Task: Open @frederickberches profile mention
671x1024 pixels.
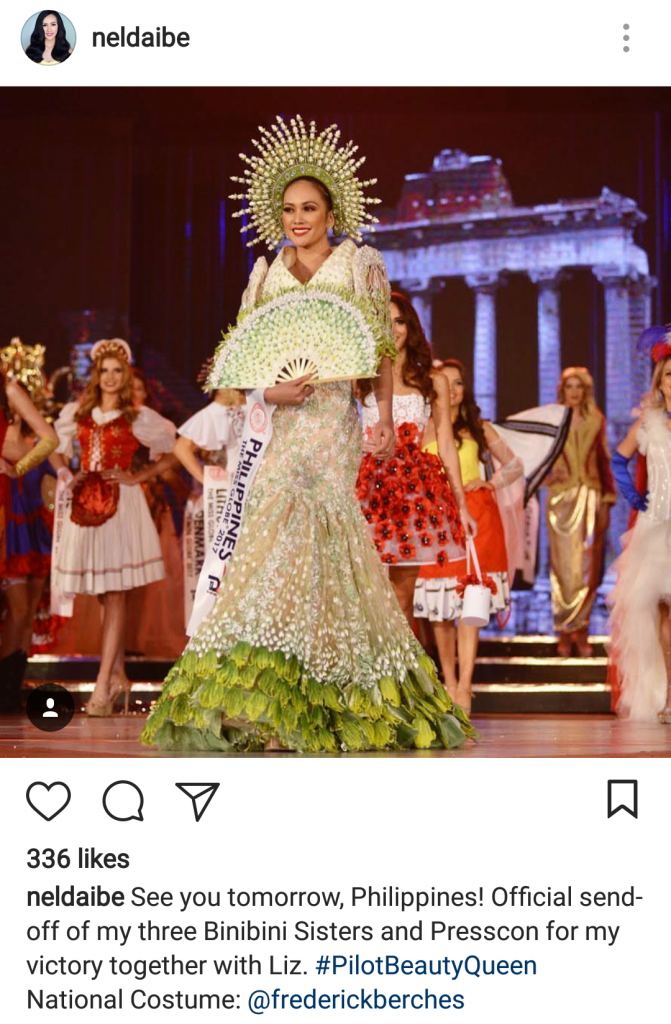Action: point(356,1000)
